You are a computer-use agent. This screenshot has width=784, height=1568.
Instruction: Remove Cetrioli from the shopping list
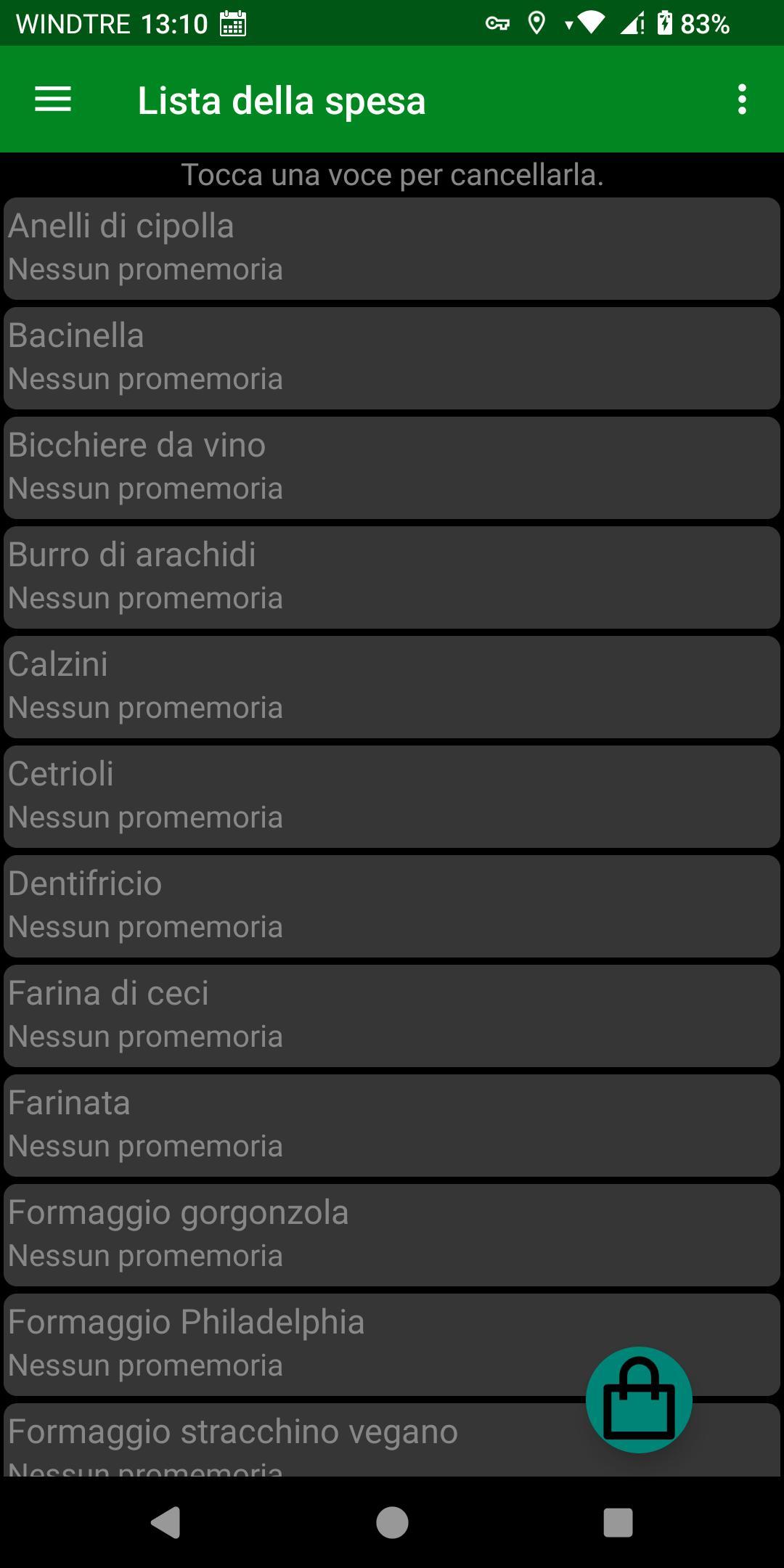pyautogui.click(x=392, y=796)
